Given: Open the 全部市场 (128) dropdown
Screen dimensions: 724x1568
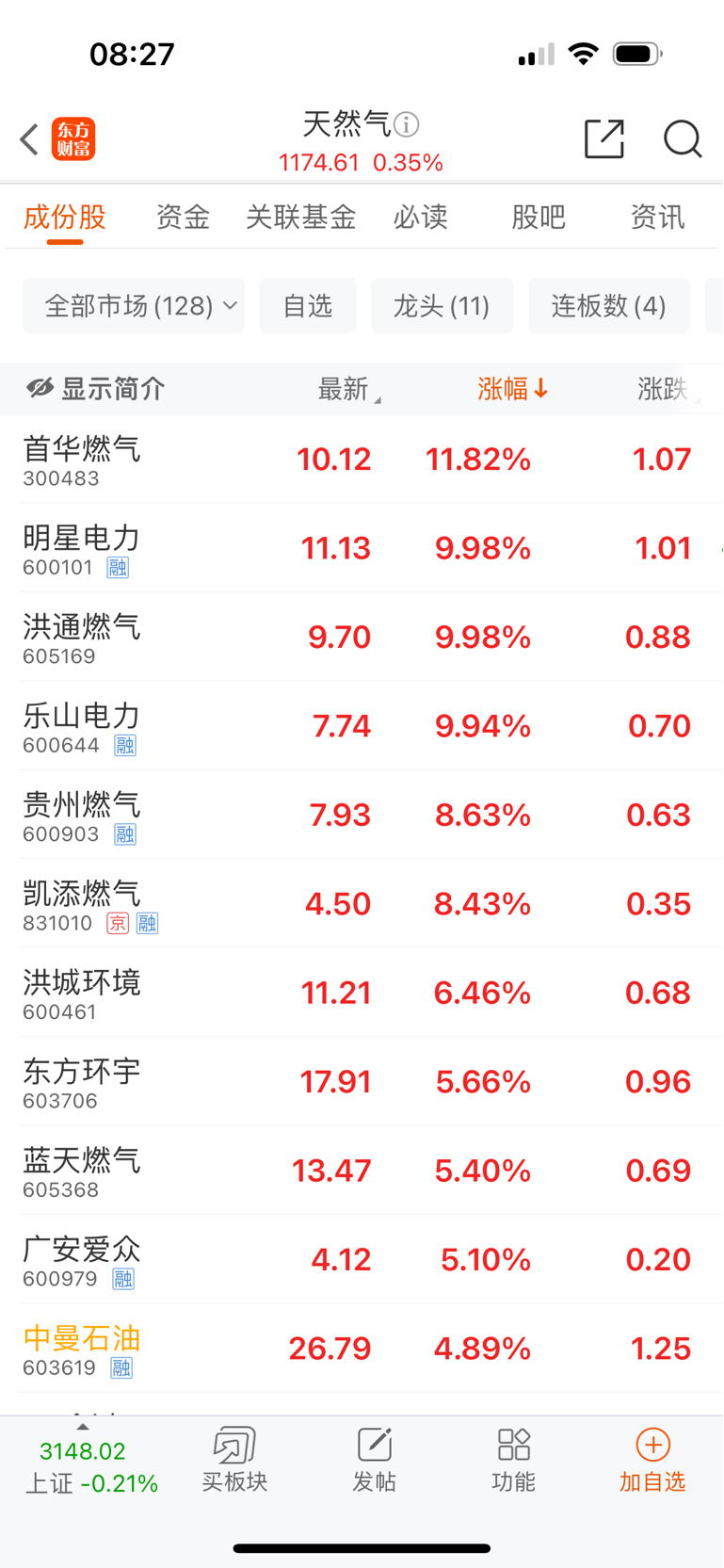Looking at the screenshot, I should (133, 305).
